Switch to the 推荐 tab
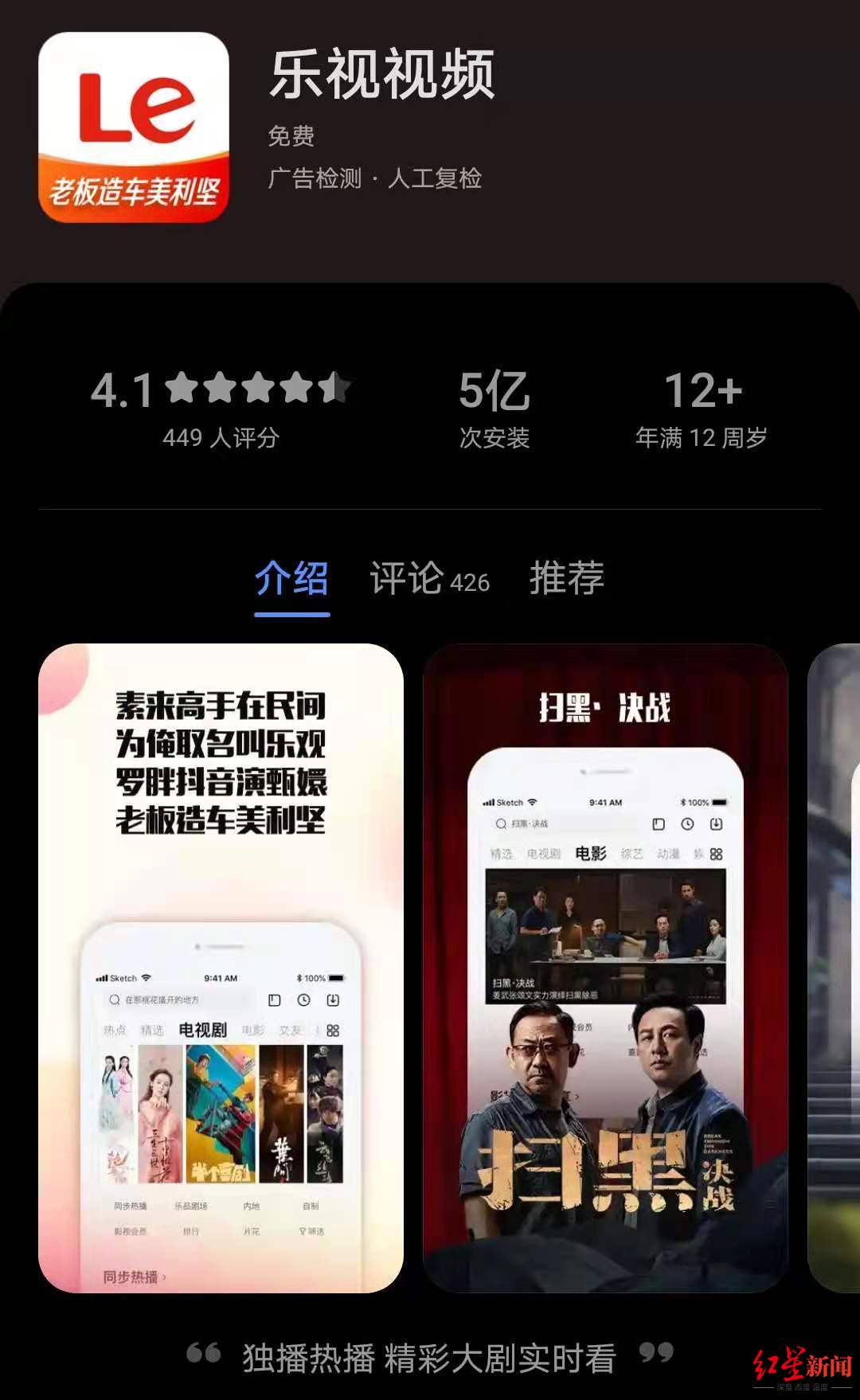 [567, 579]
